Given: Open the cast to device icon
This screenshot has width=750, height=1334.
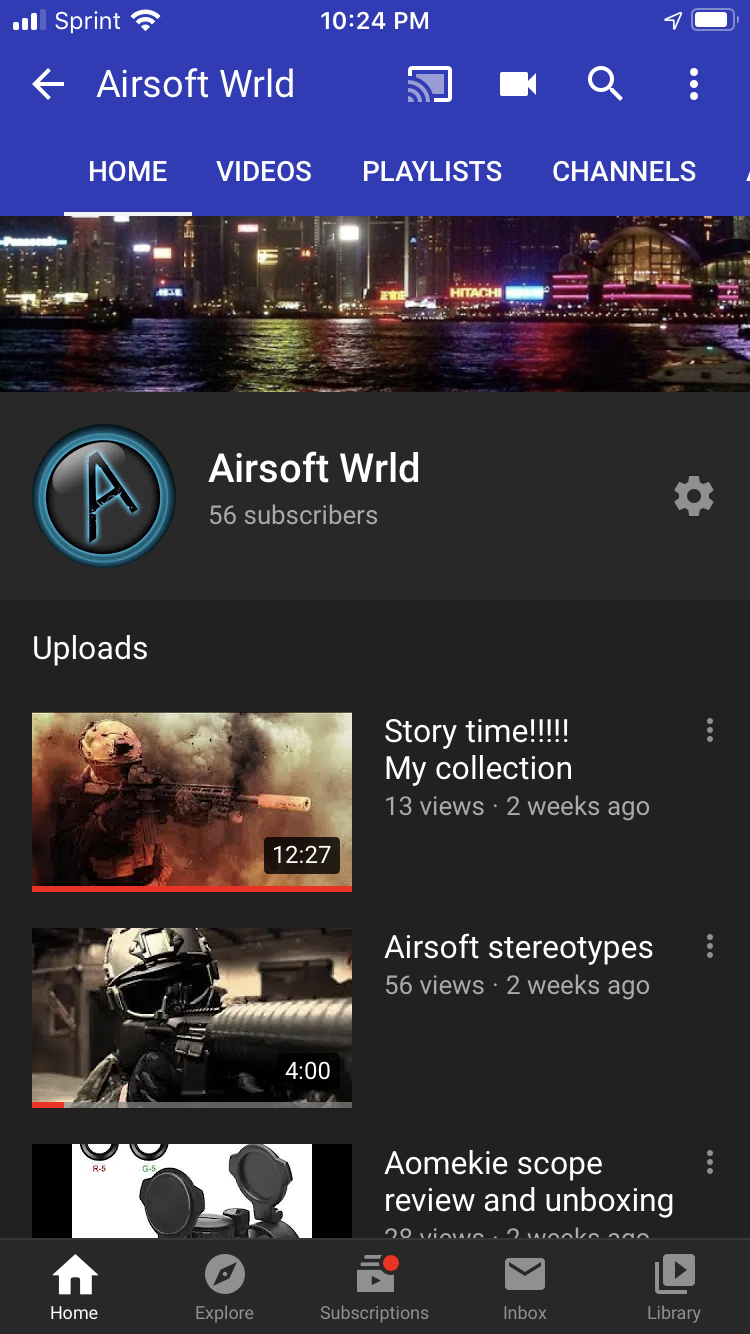Looking at the screenshot, I should (429, 85).
